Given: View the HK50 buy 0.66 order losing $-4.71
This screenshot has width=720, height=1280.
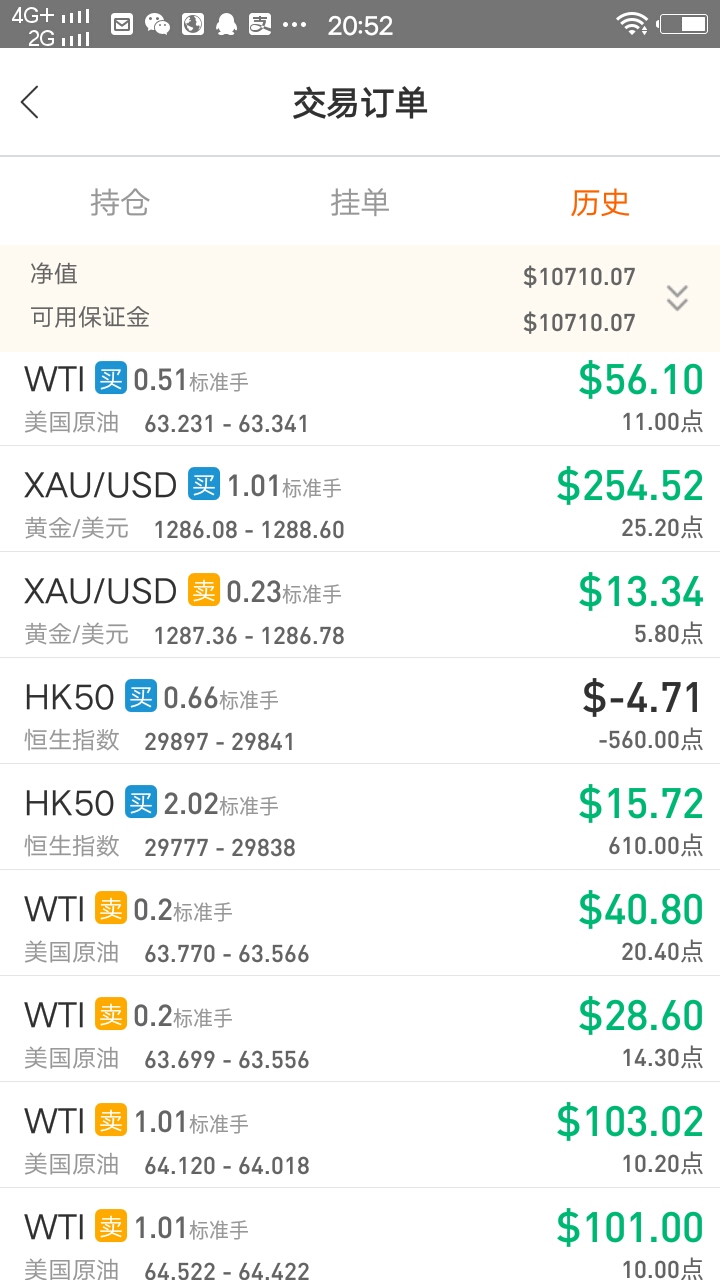Looking at the screenshot, I should tap(360, 711).
